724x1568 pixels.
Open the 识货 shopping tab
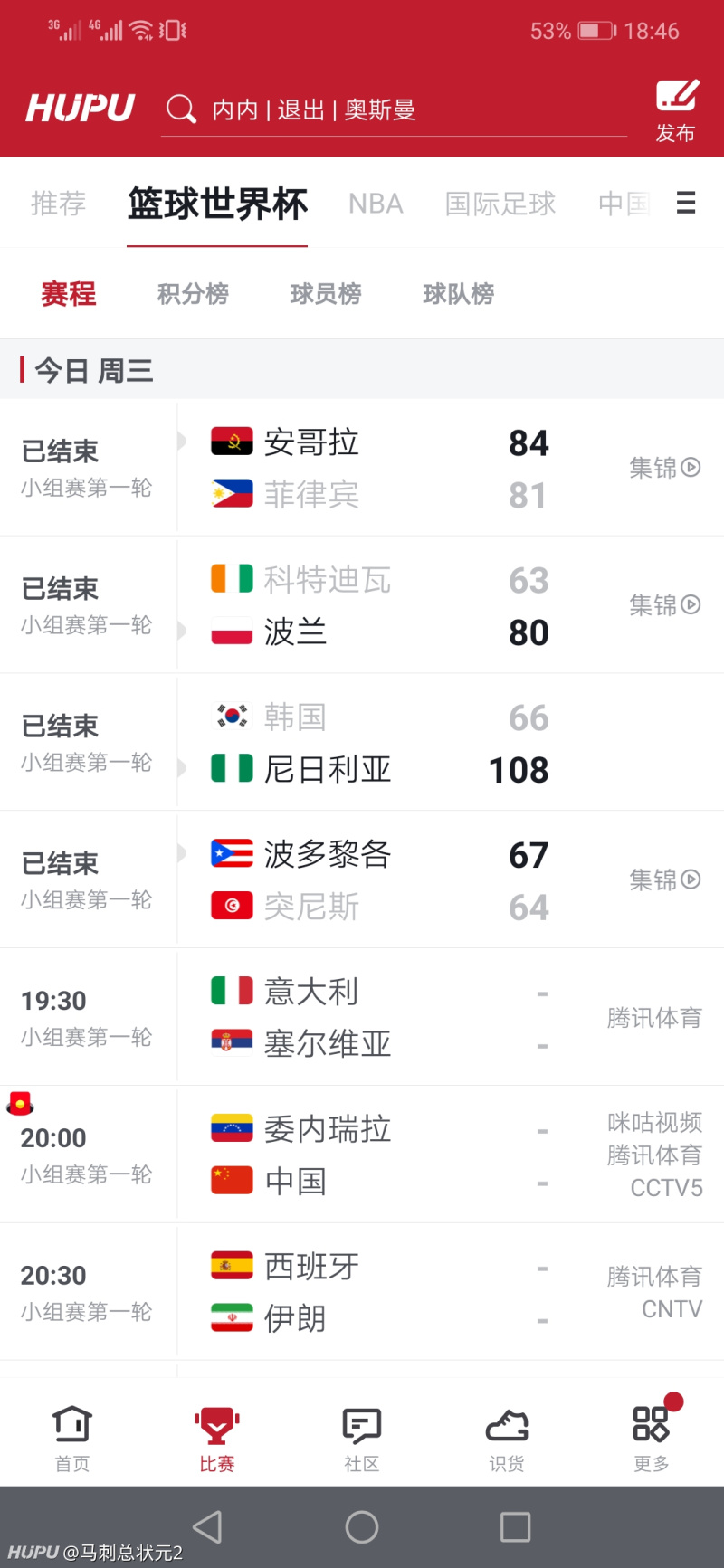click(x=507, y=1439)
